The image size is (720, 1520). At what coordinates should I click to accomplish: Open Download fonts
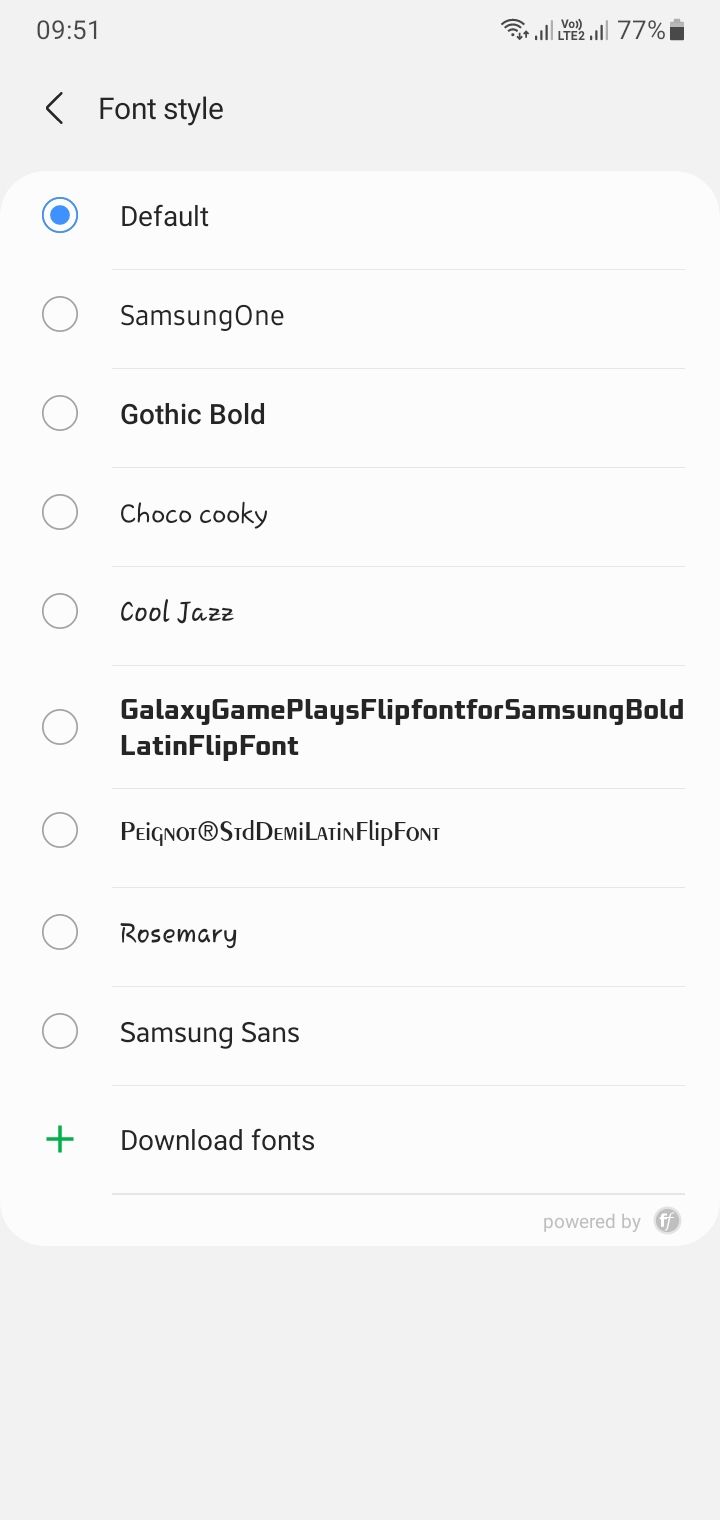[x=217, y=1139]
